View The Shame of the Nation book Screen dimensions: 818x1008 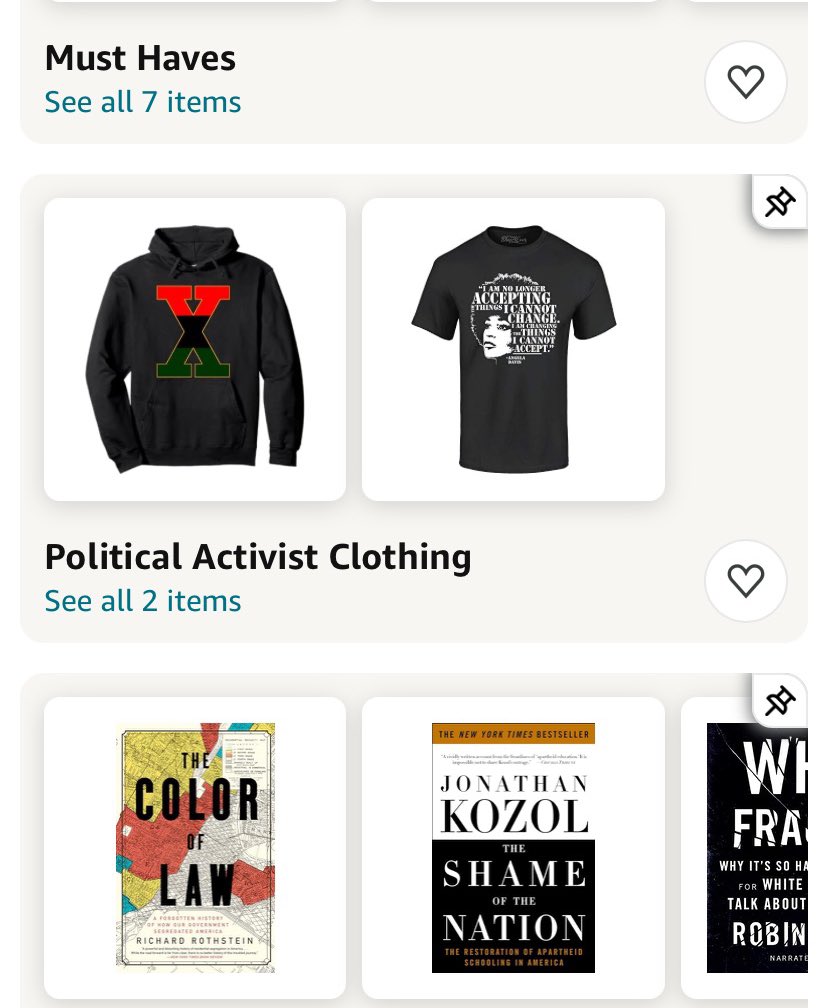(513, 847)
